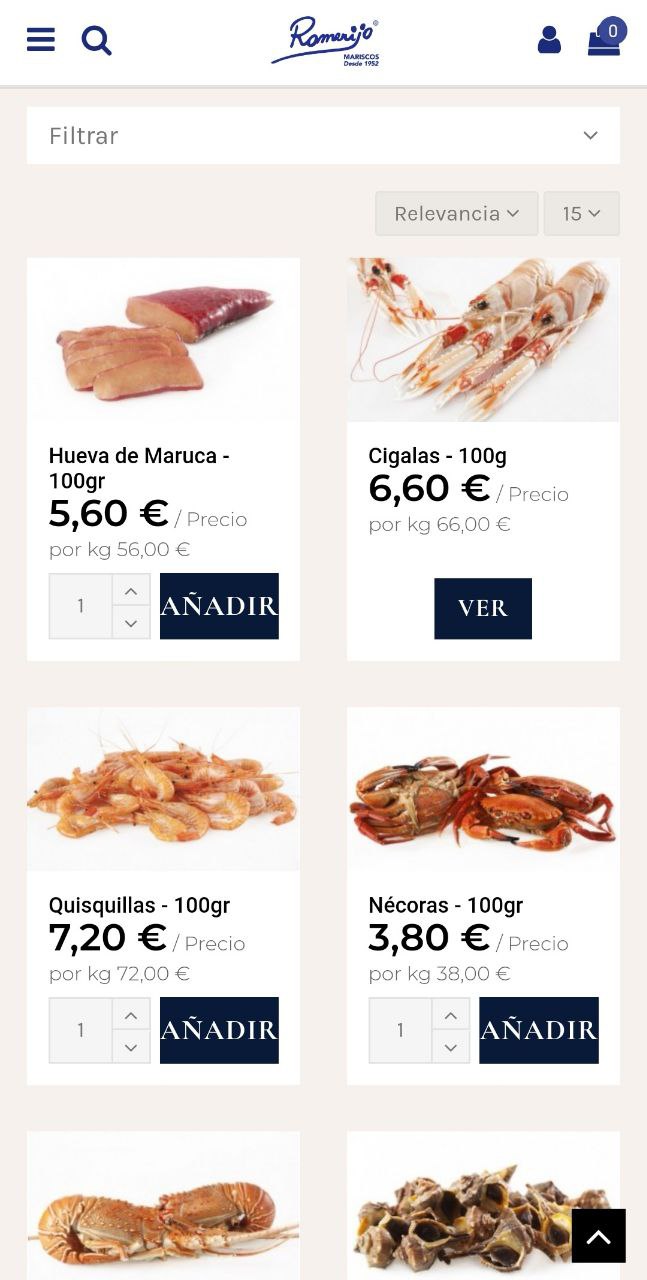This screenshot has height=1280, width=647.
Task: Open the Relevancia sort dropdown
Action: tap(456, 214)
